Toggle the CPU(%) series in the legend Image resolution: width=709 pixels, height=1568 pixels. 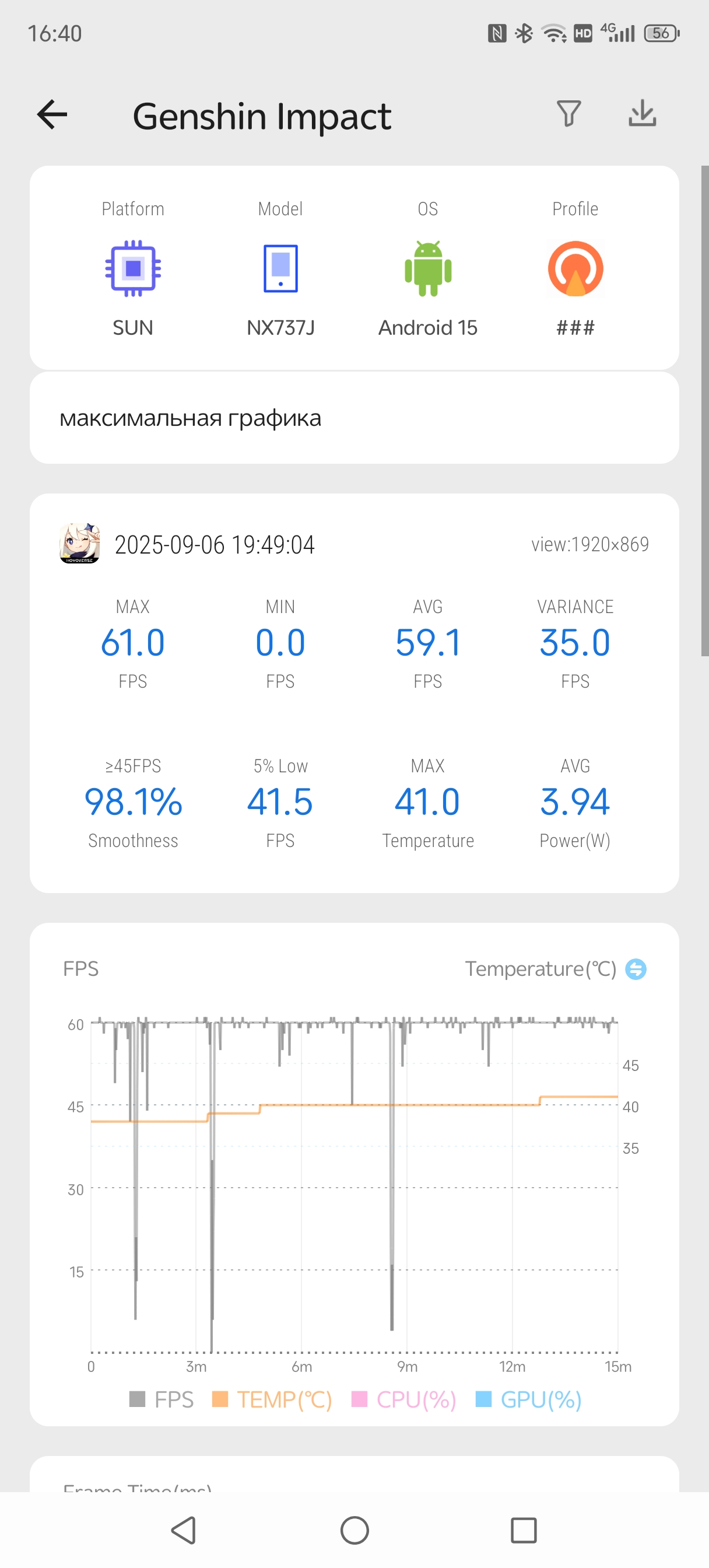(x=404, y=1399)
